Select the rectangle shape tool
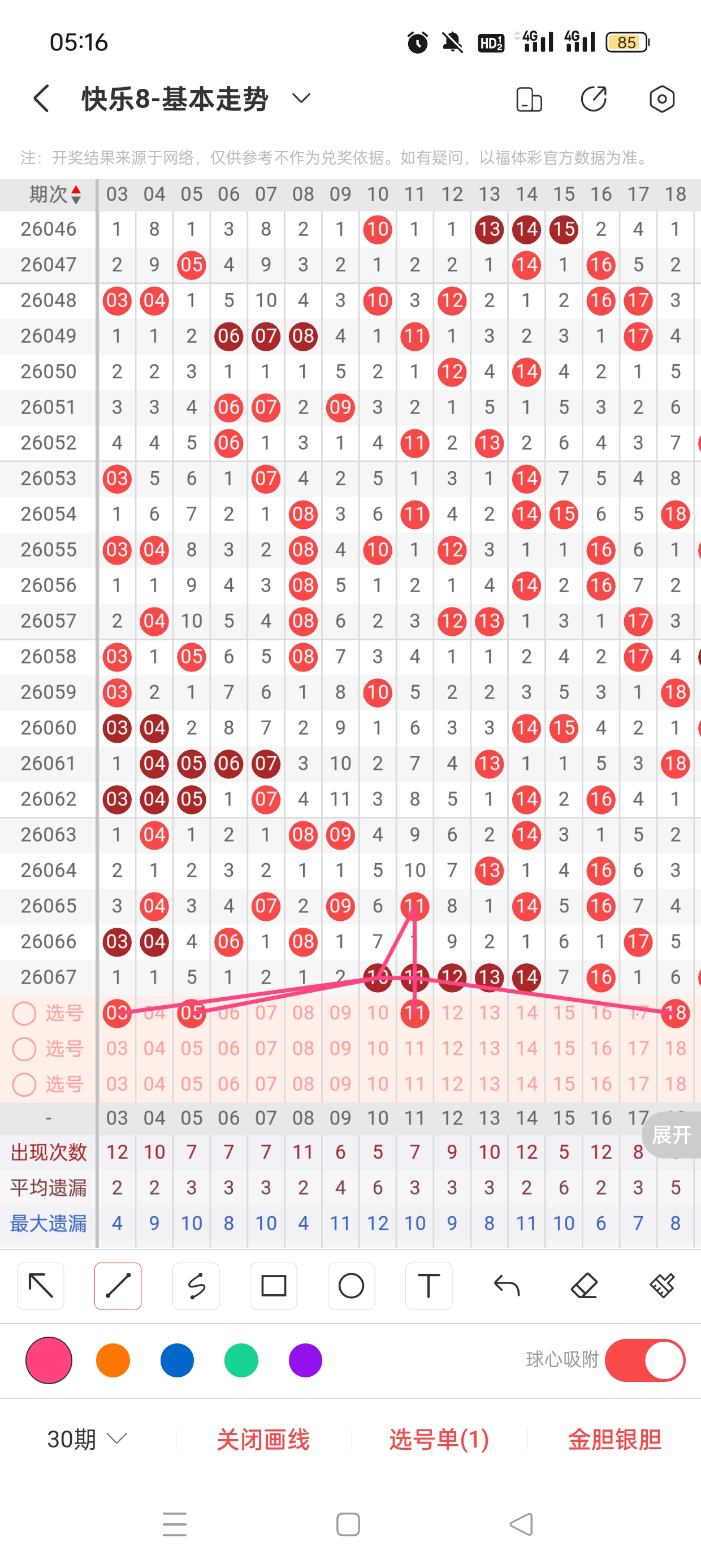 click(x=274, y=1286)
